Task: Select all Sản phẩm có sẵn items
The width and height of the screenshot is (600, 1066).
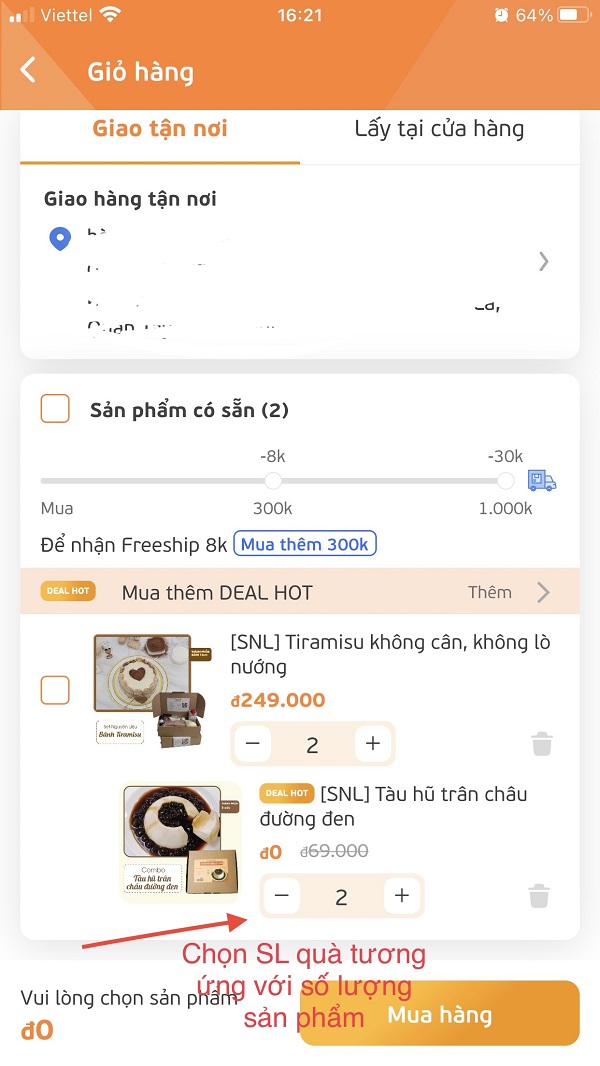Action: click(55, 409)
